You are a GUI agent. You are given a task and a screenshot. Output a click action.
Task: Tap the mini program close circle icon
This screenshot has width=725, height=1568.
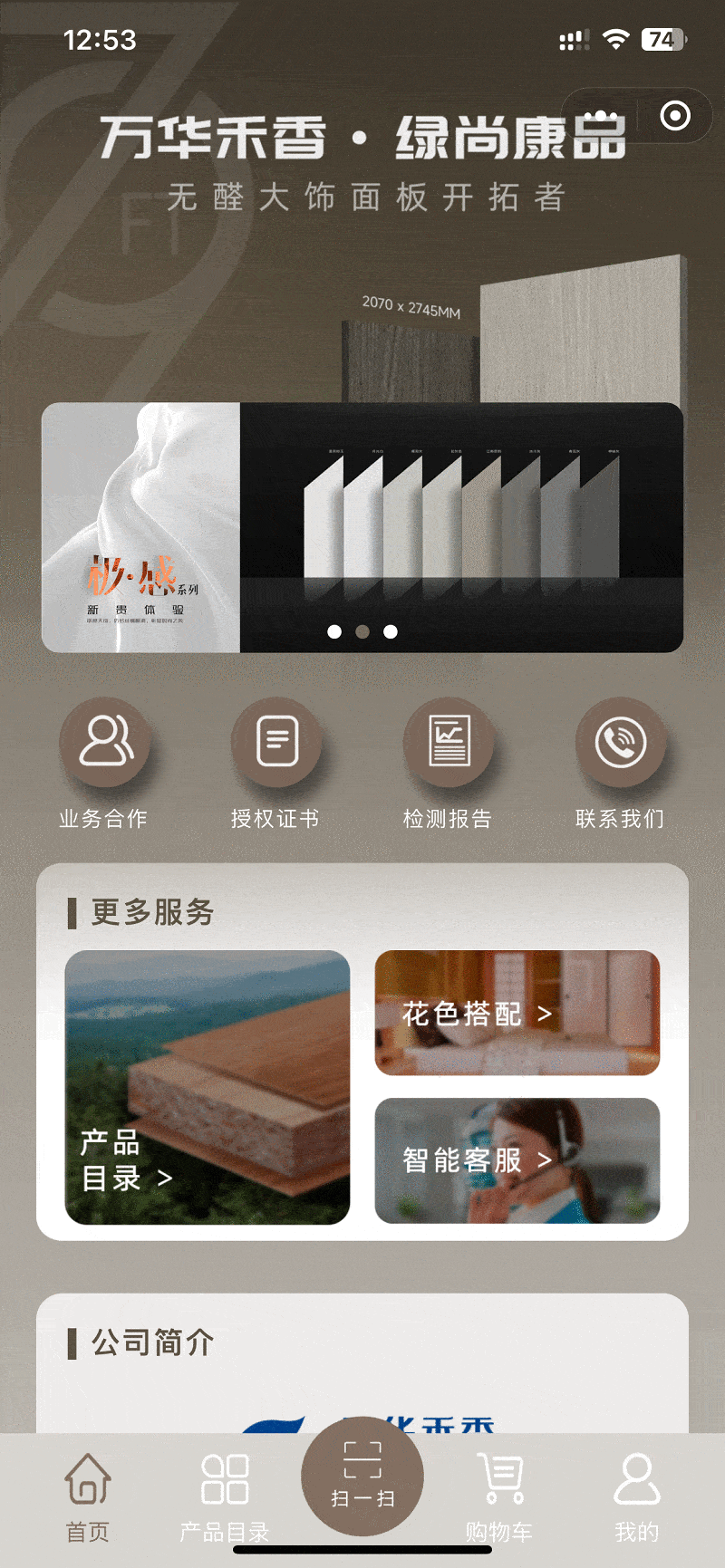click(675, 115)
